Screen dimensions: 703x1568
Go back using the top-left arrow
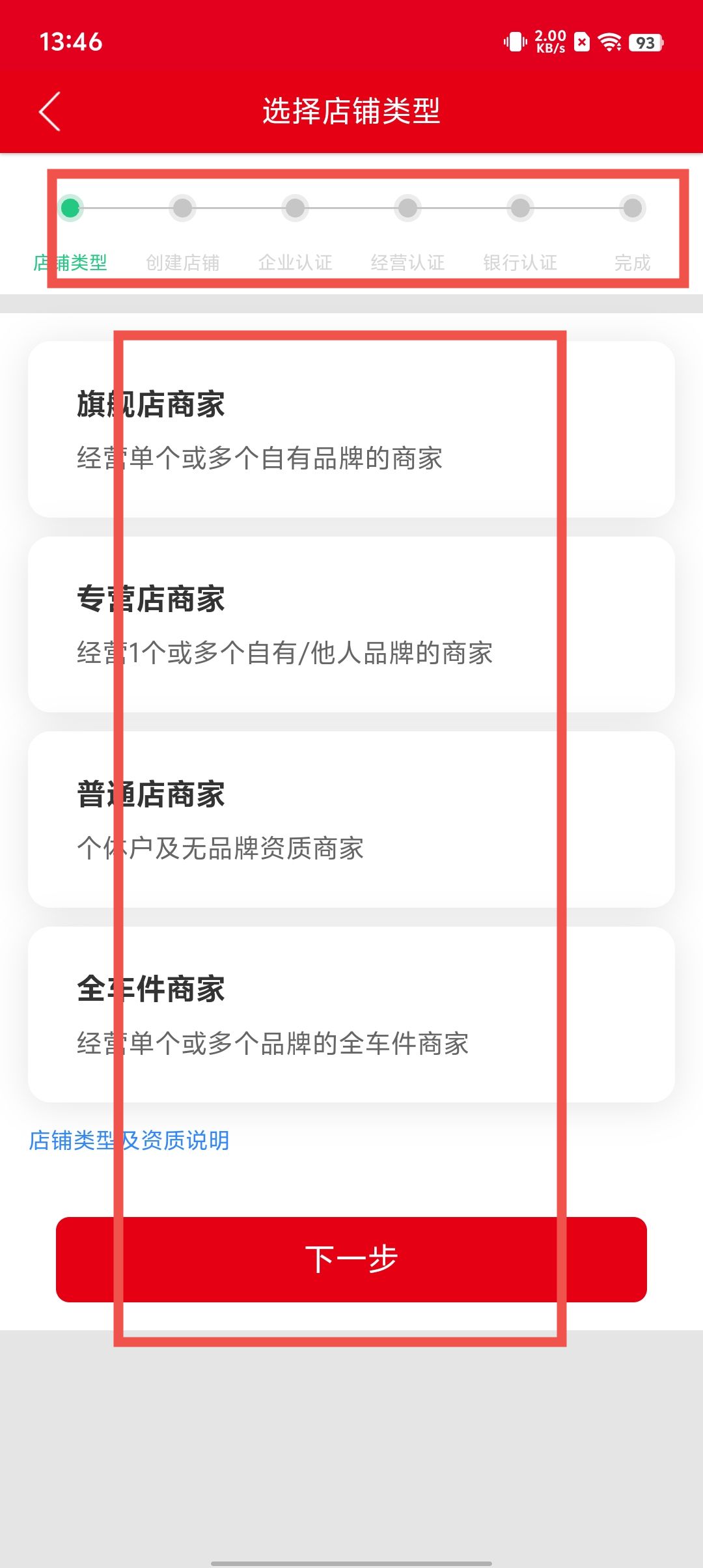coord(50,111)
